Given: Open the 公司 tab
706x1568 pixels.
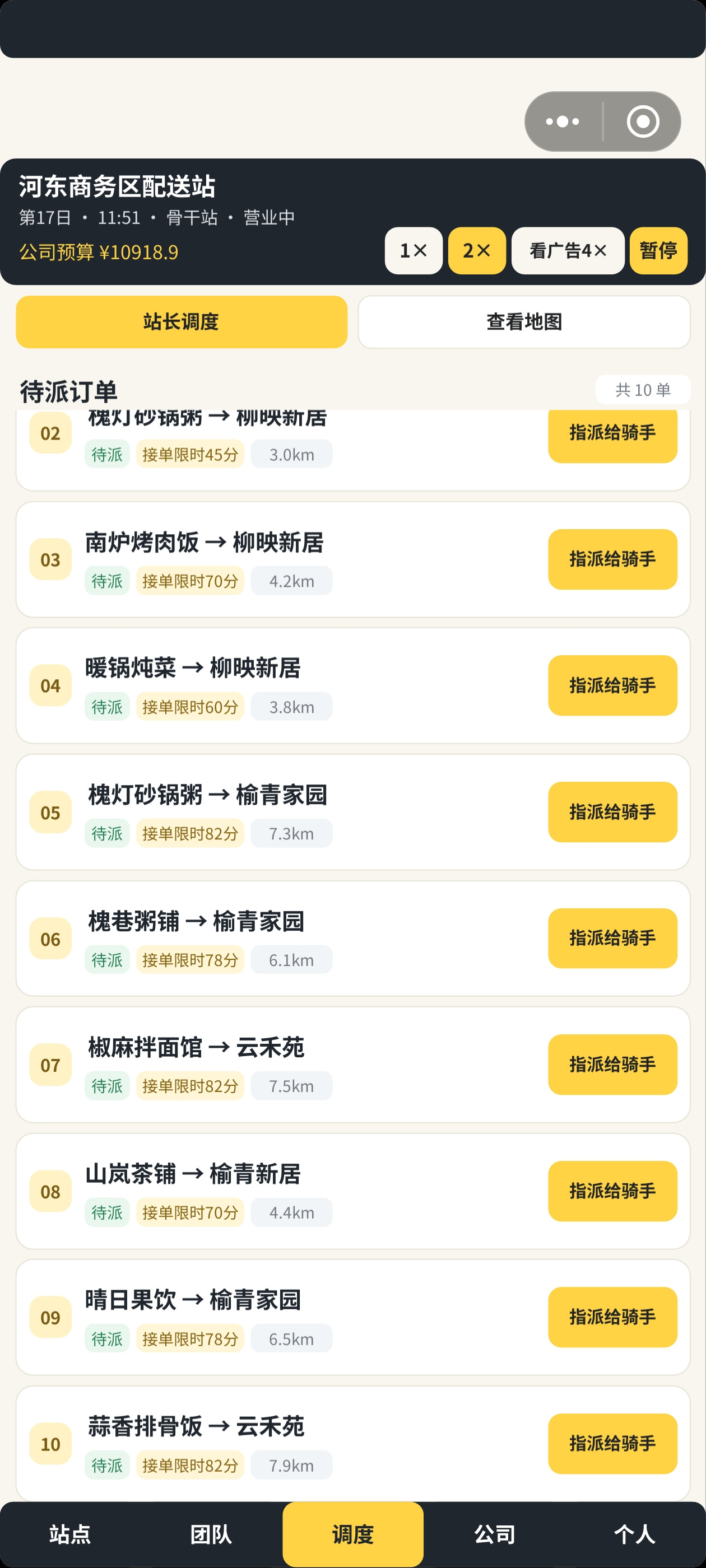Looking at the screenshot, I should coord(494,1534).
